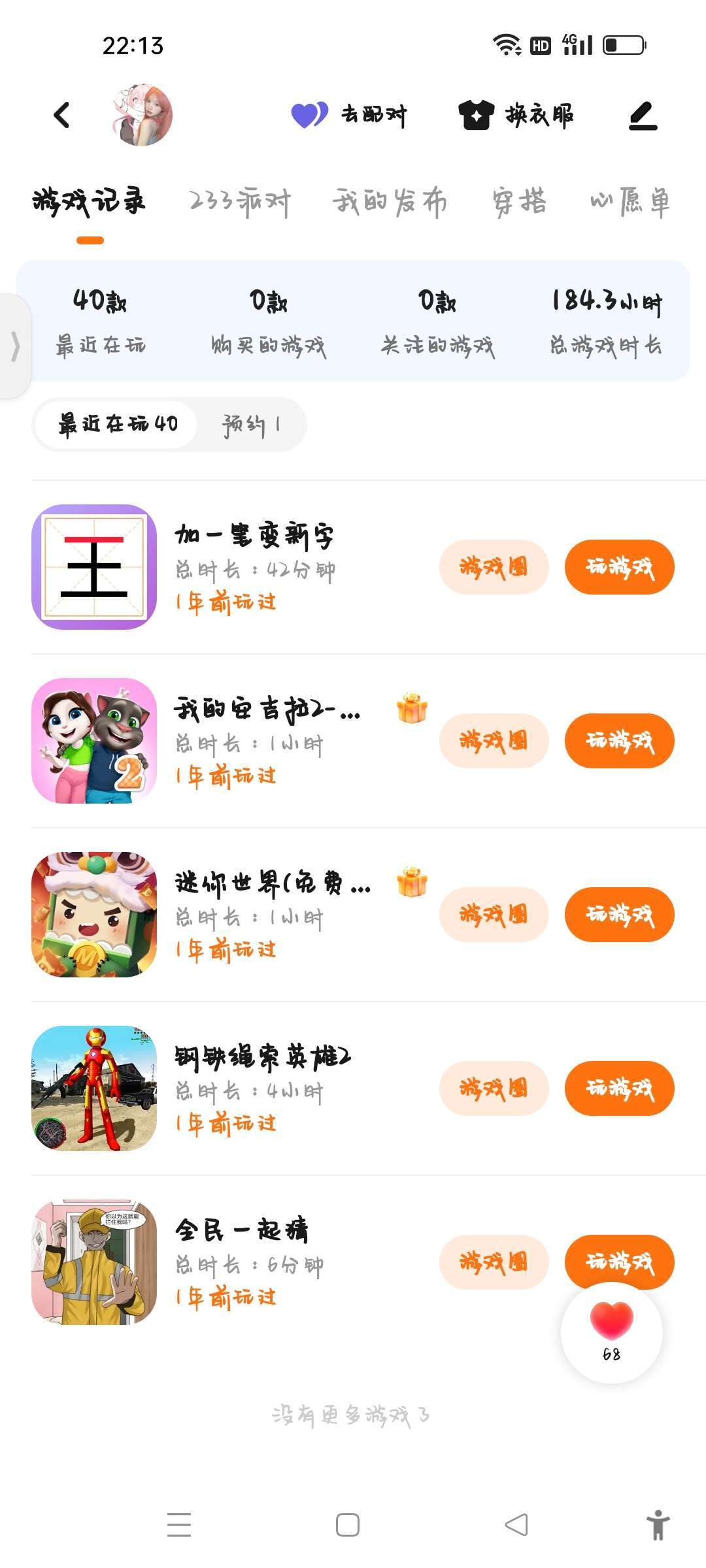Expand the side drawer handle arrow
Viewport: 706px width, 1568px height.
point(14,346)
